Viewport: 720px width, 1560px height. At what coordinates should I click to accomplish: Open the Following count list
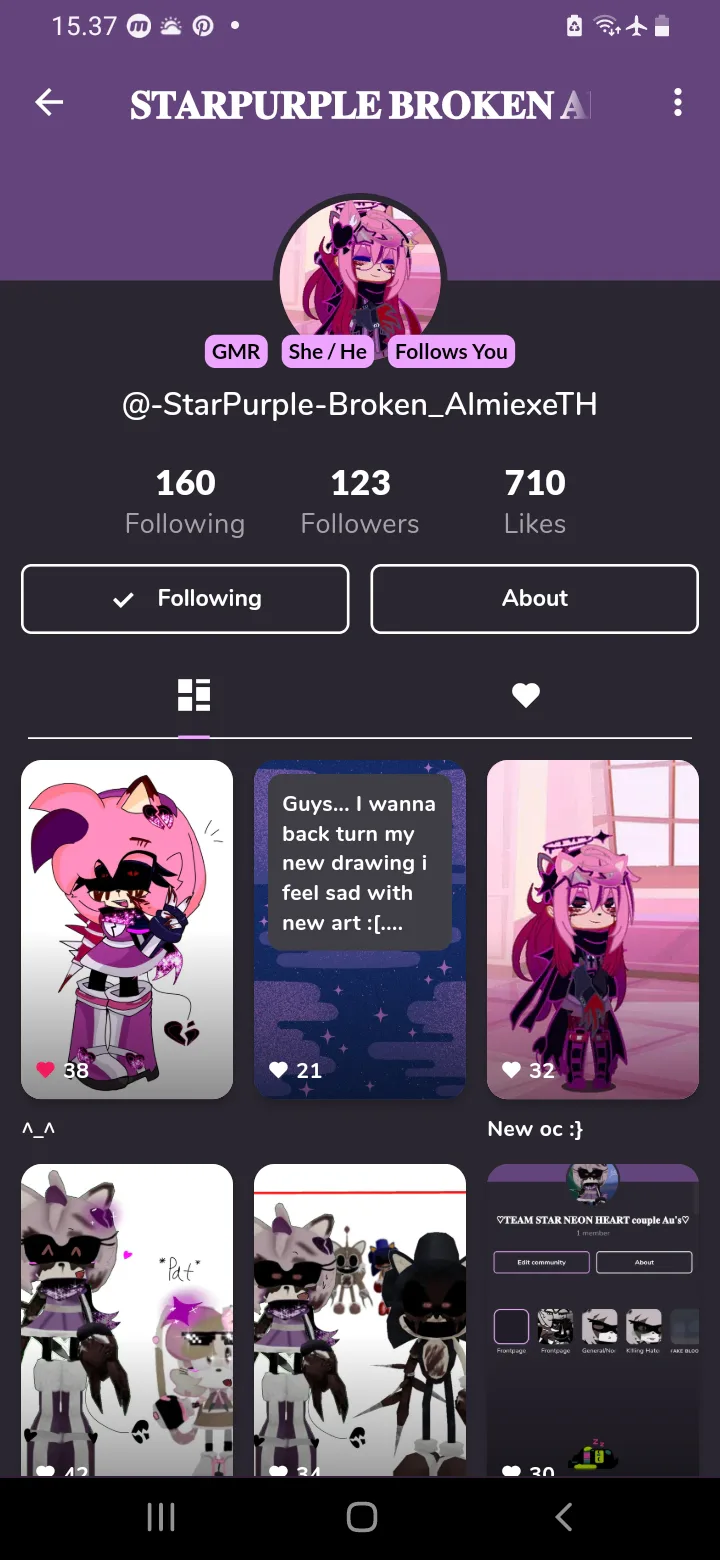185,501
